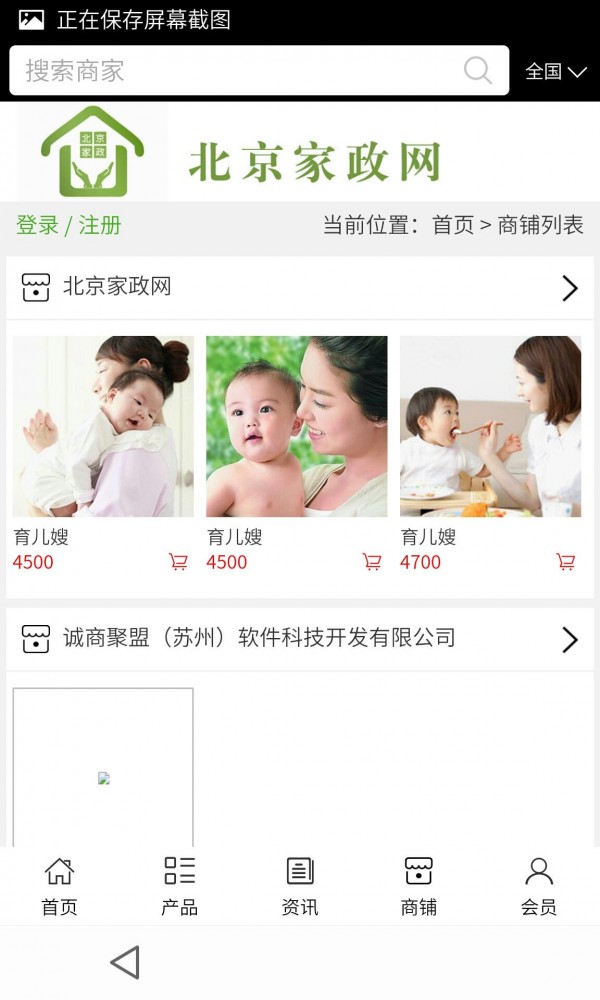The image size is (600, 1000).
Task: Add the middle 4500 育儿嫂 to cart
Action: coord(372,562)
